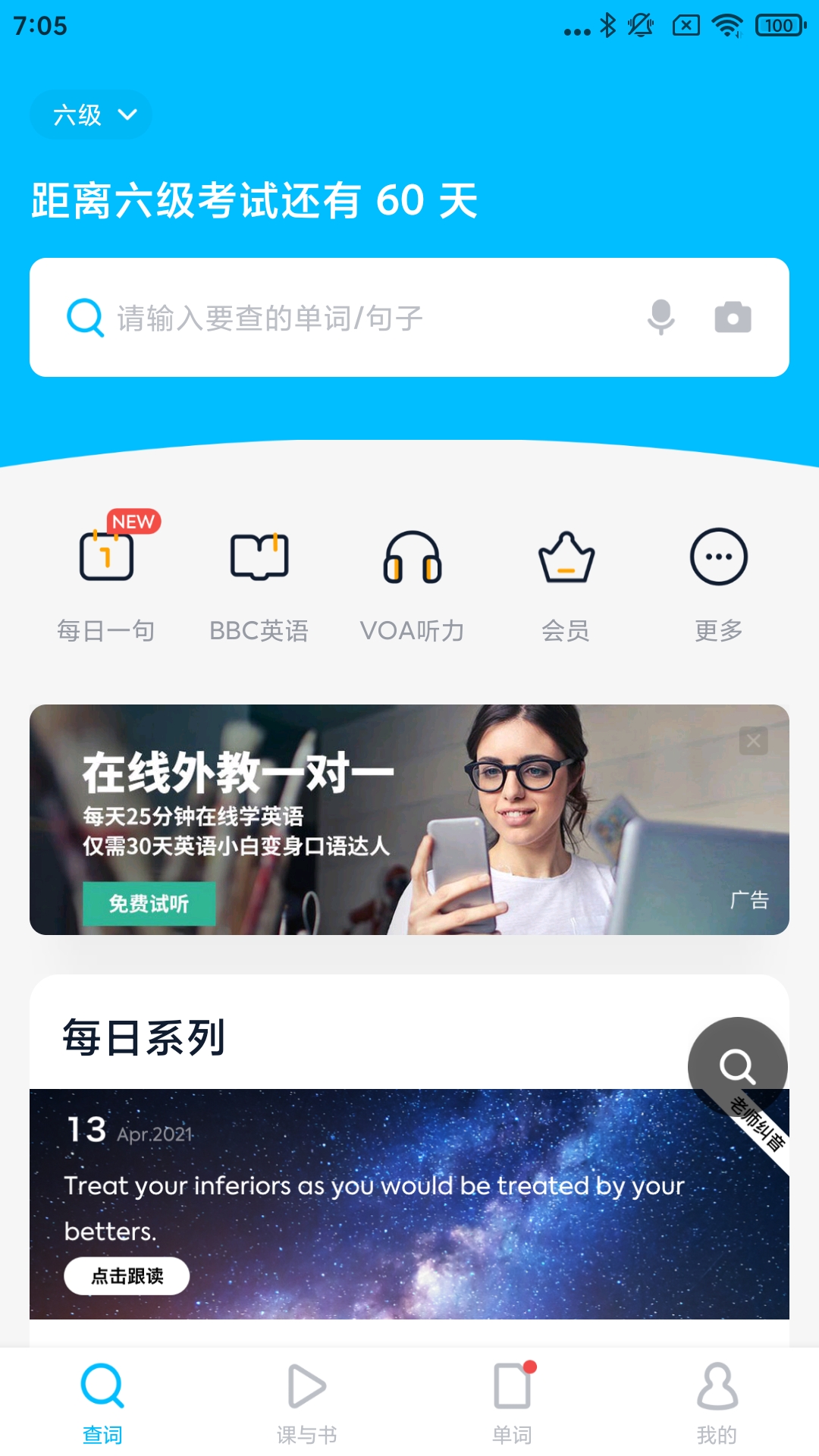819x1456 pixels.
Task: Tap 免费试听 free trial button
Action: [x=149, y=904]
